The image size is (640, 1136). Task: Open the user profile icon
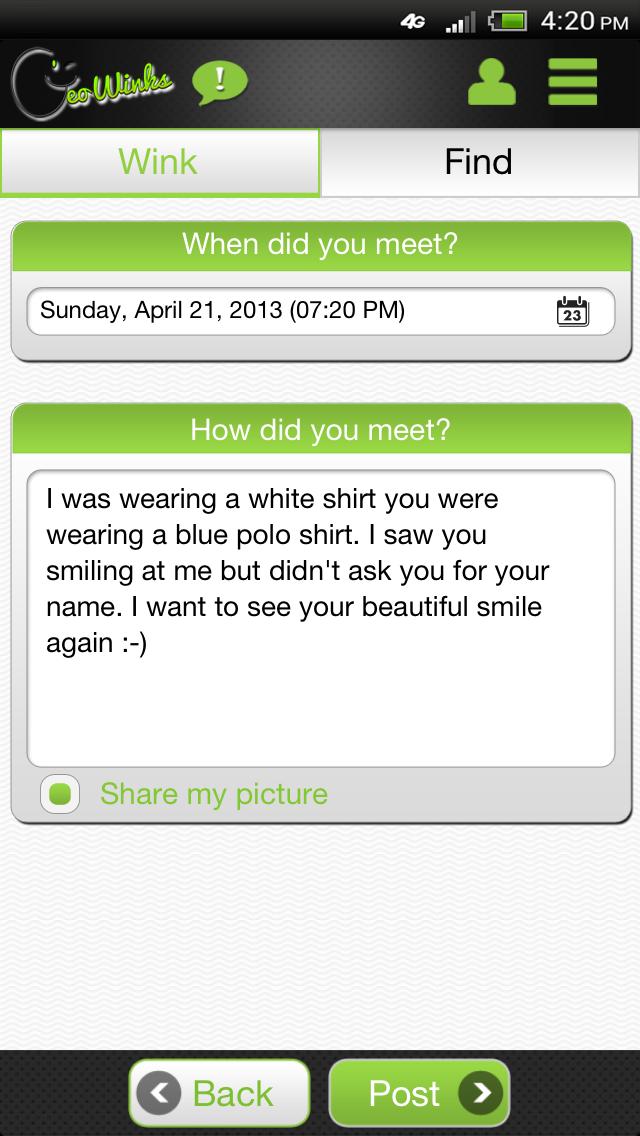click(x=492, y=82)
